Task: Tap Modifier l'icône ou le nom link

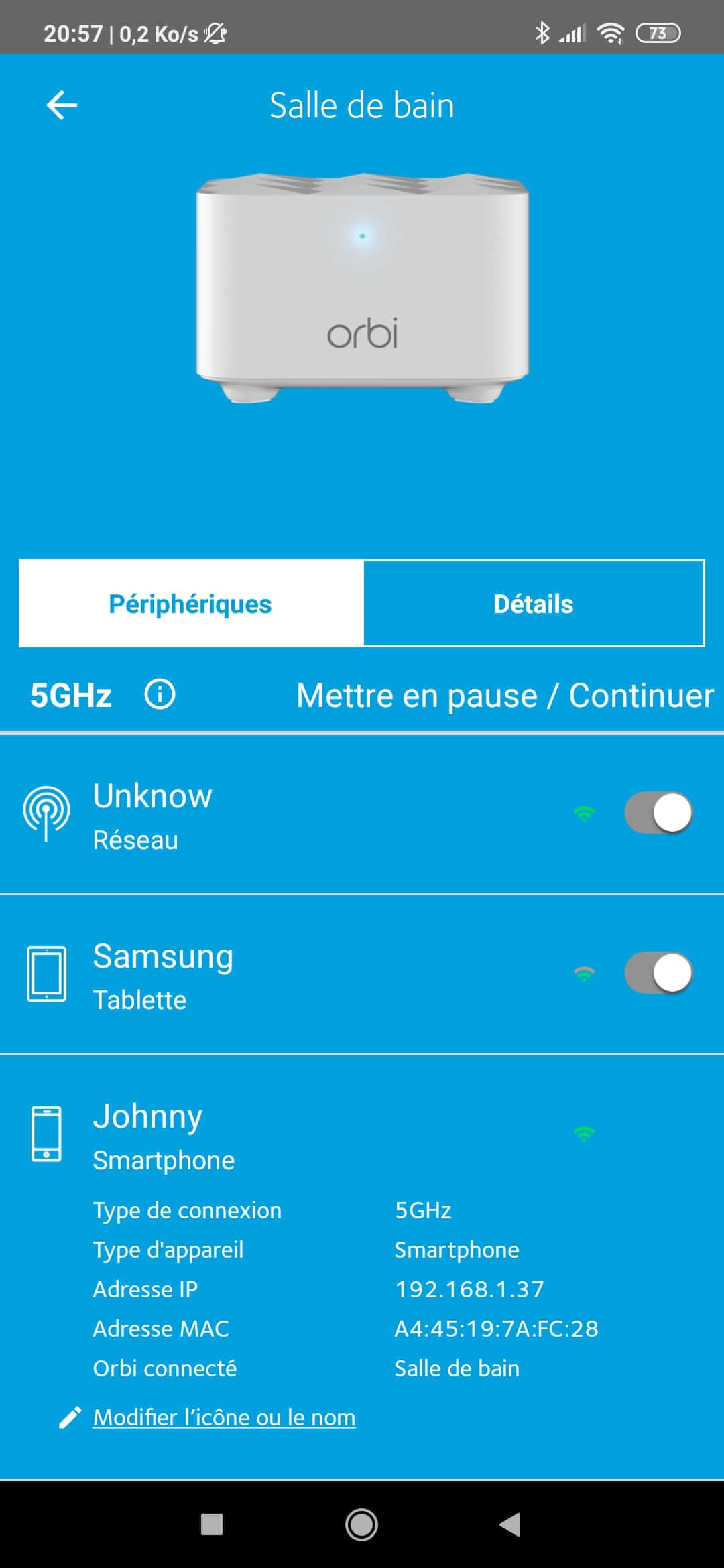Action: 224,1417
